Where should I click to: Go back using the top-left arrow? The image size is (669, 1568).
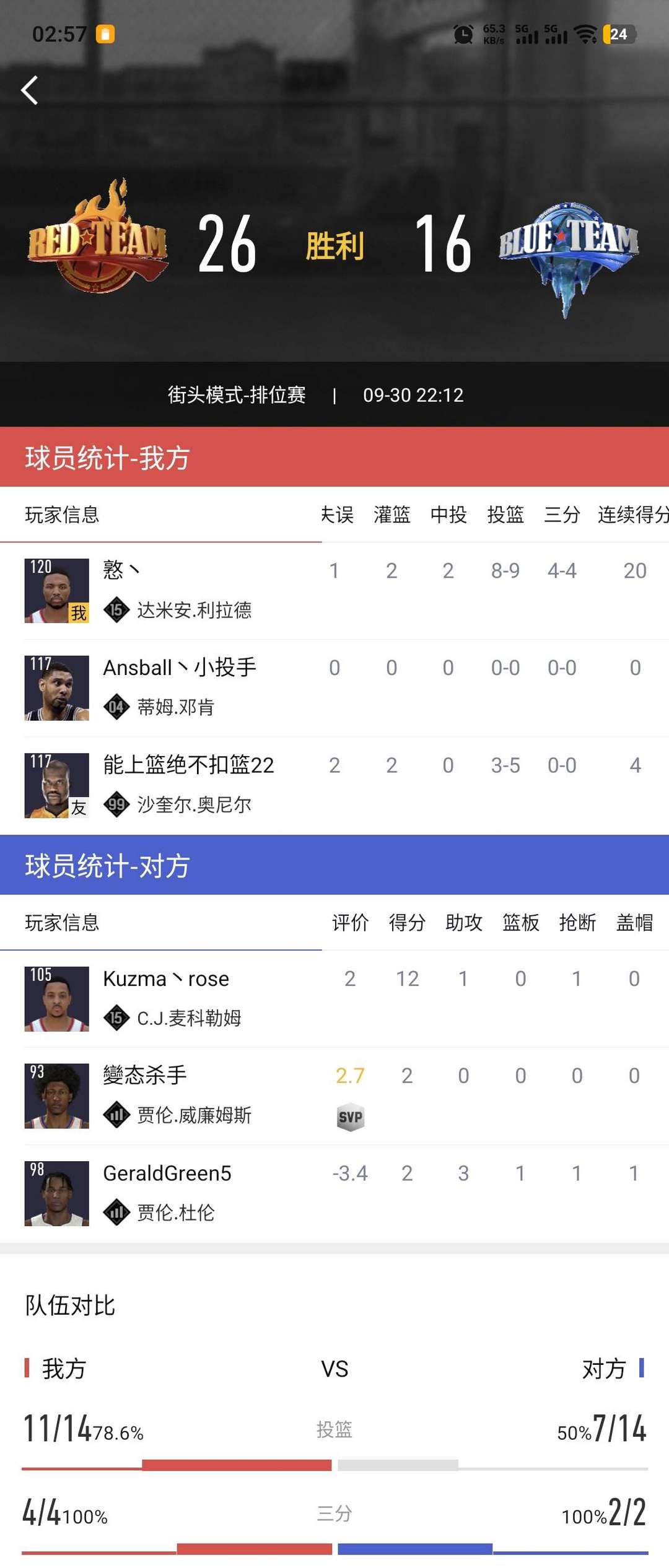coord(30,90)
